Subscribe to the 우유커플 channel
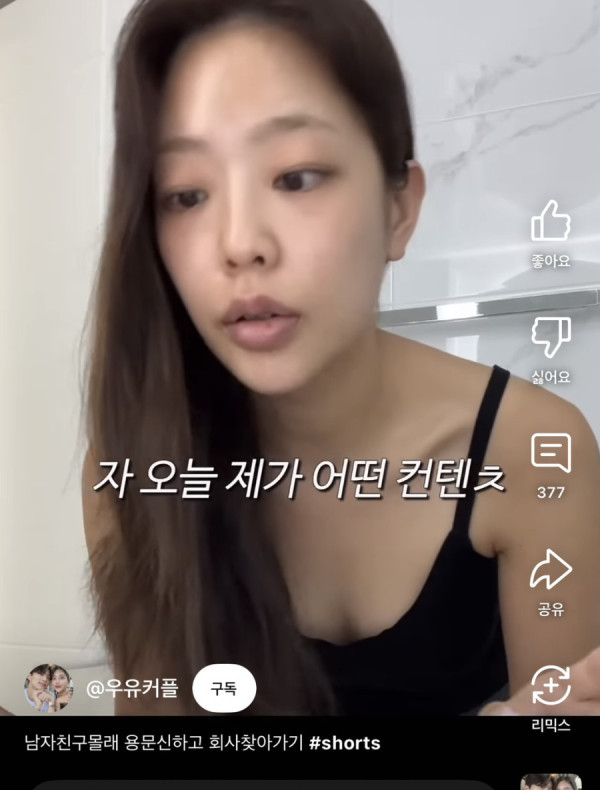 (224, 688)
